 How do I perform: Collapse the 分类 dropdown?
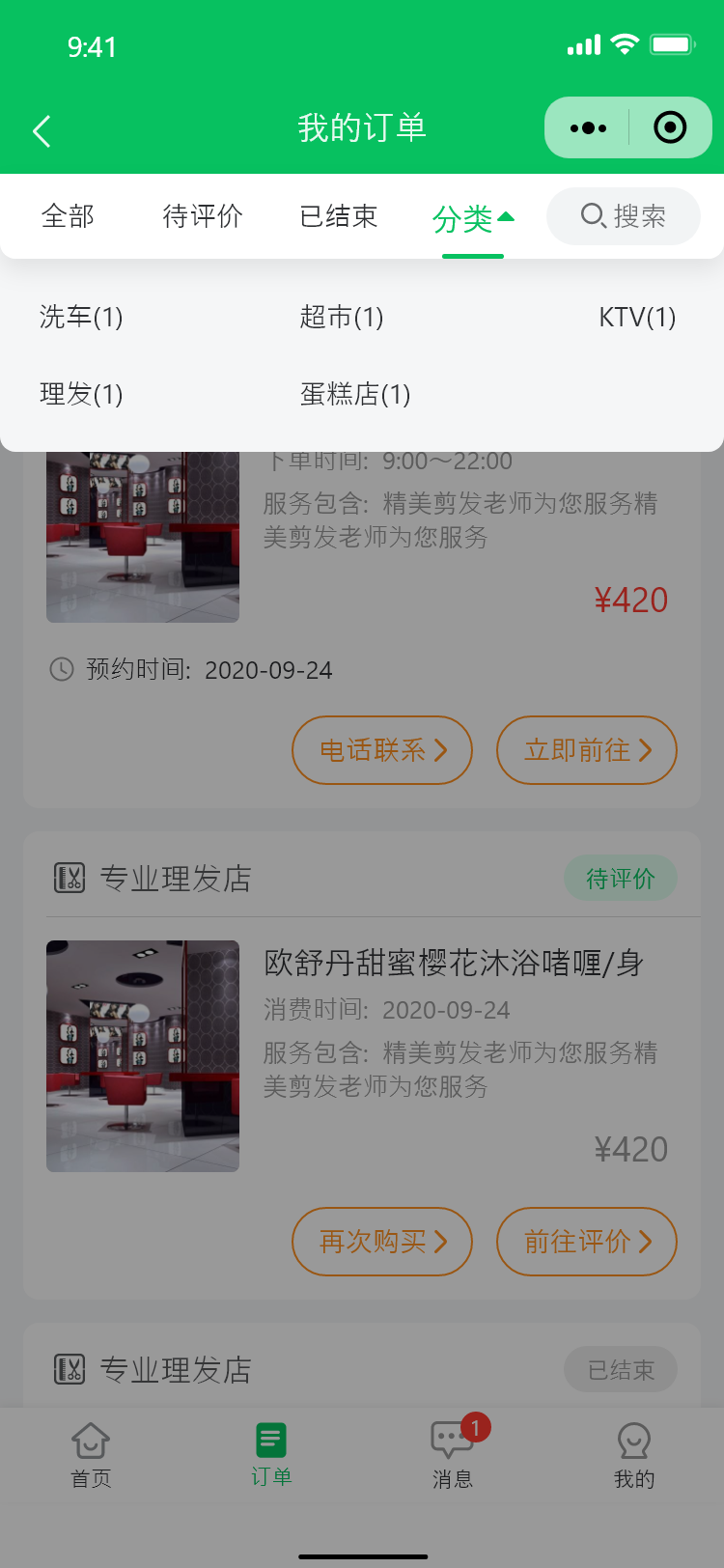pyautogui.click(x=473, y=219)
